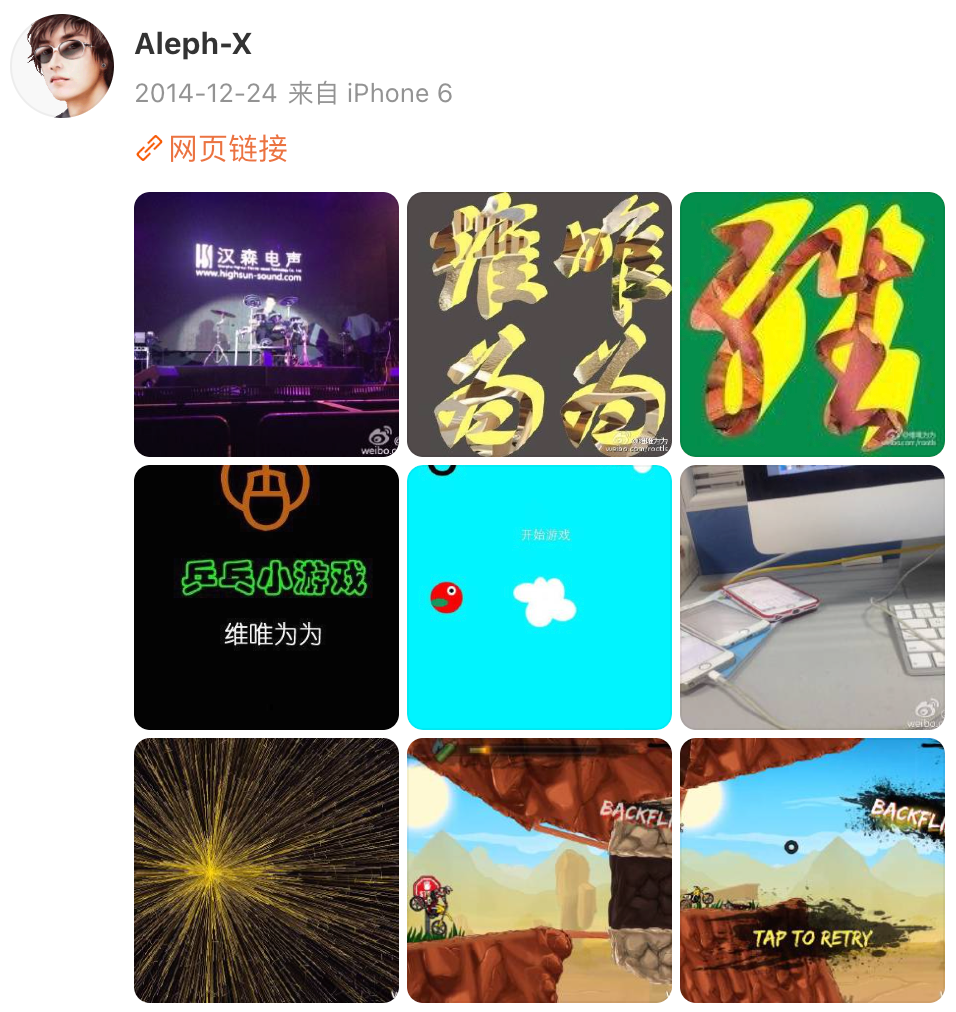View the motorbike game screenshot with rider

539,870
